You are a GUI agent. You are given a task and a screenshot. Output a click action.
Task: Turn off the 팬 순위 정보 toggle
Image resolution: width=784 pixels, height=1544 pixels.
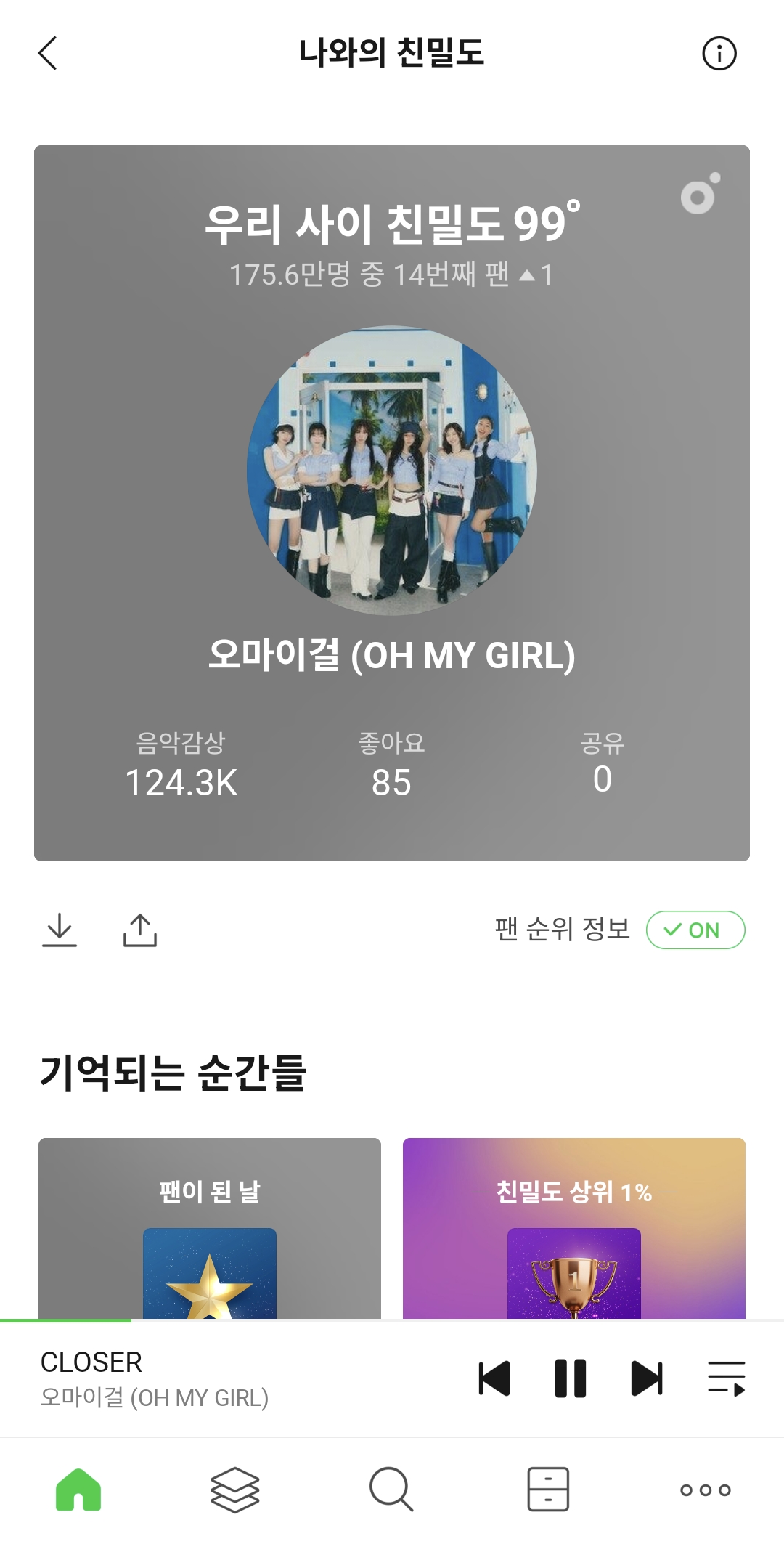pos(695,930)
